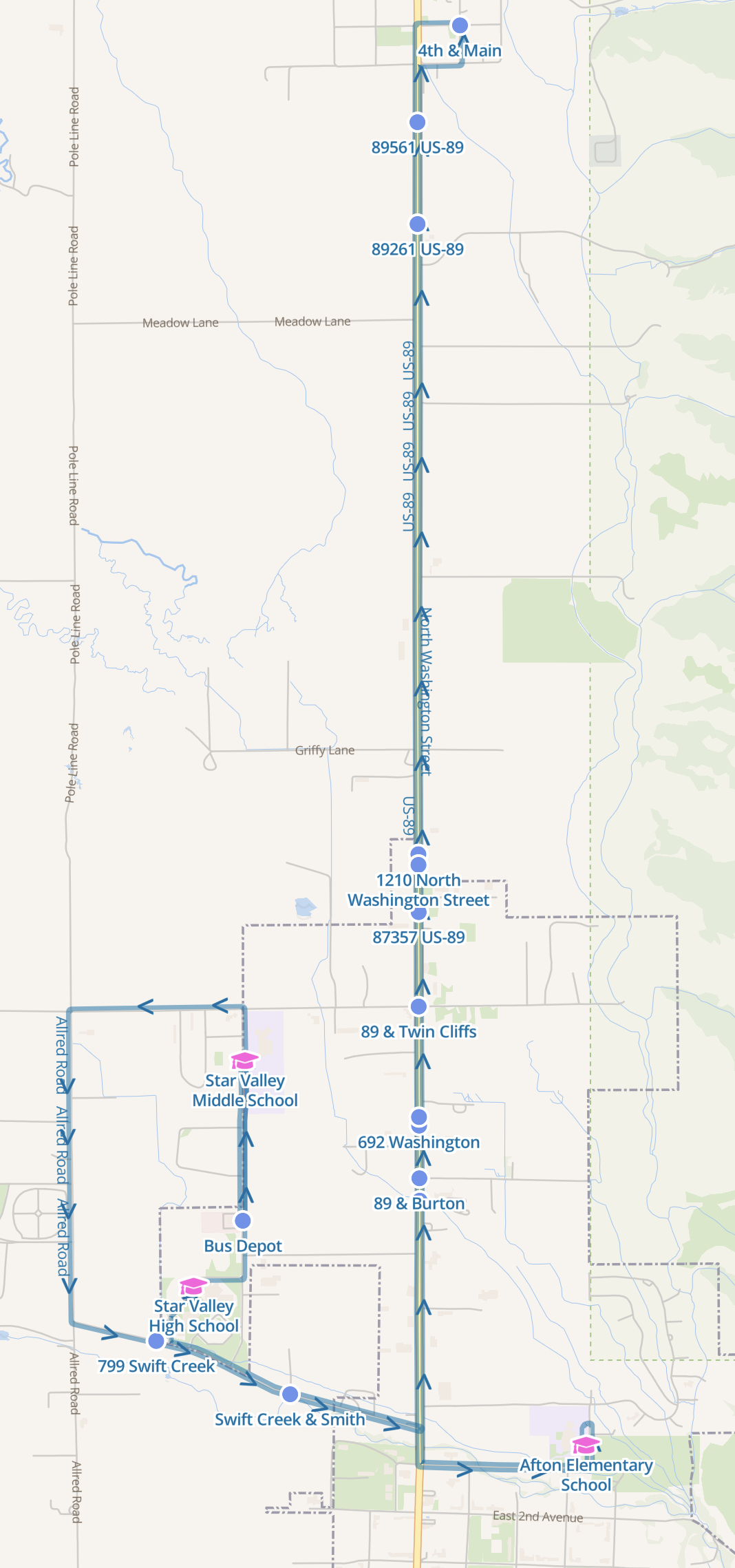Select the Bus Depot stop marker
Screen dimensions: 735x1568
pyautogui.click(x=243, y=1220)
